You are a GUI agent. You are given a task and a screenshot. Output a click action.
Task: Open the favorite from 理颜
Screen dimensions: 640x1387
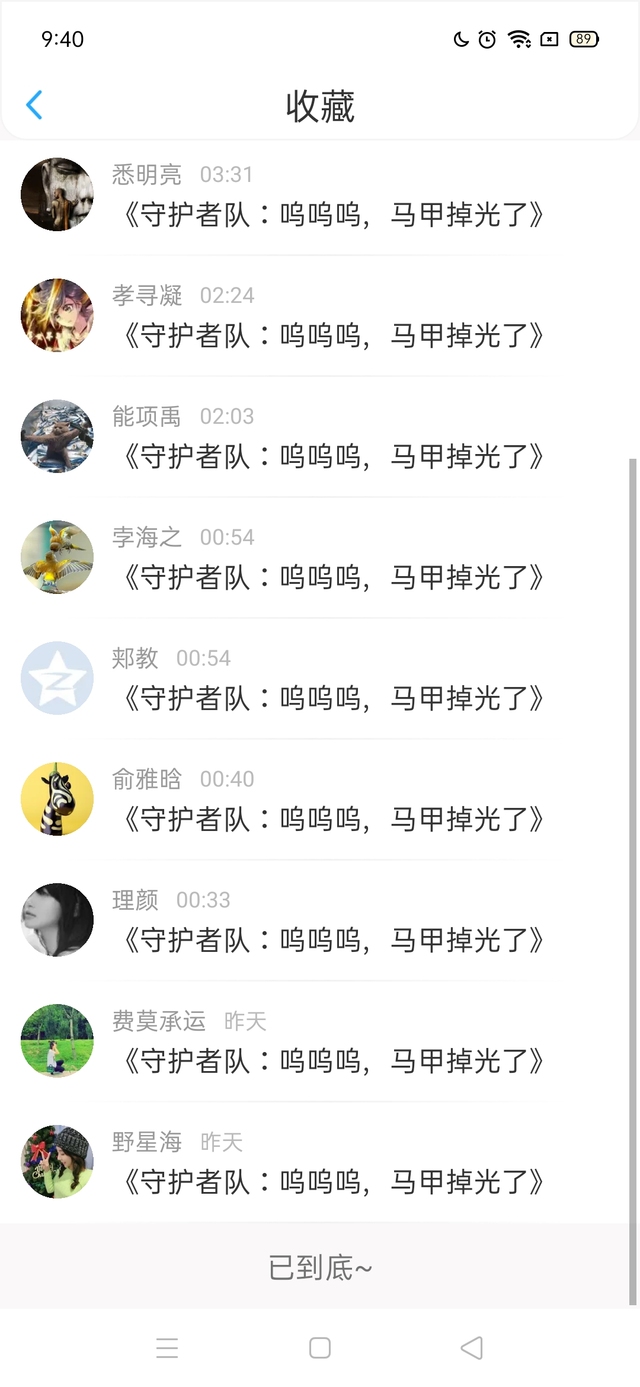pos(330,940)
